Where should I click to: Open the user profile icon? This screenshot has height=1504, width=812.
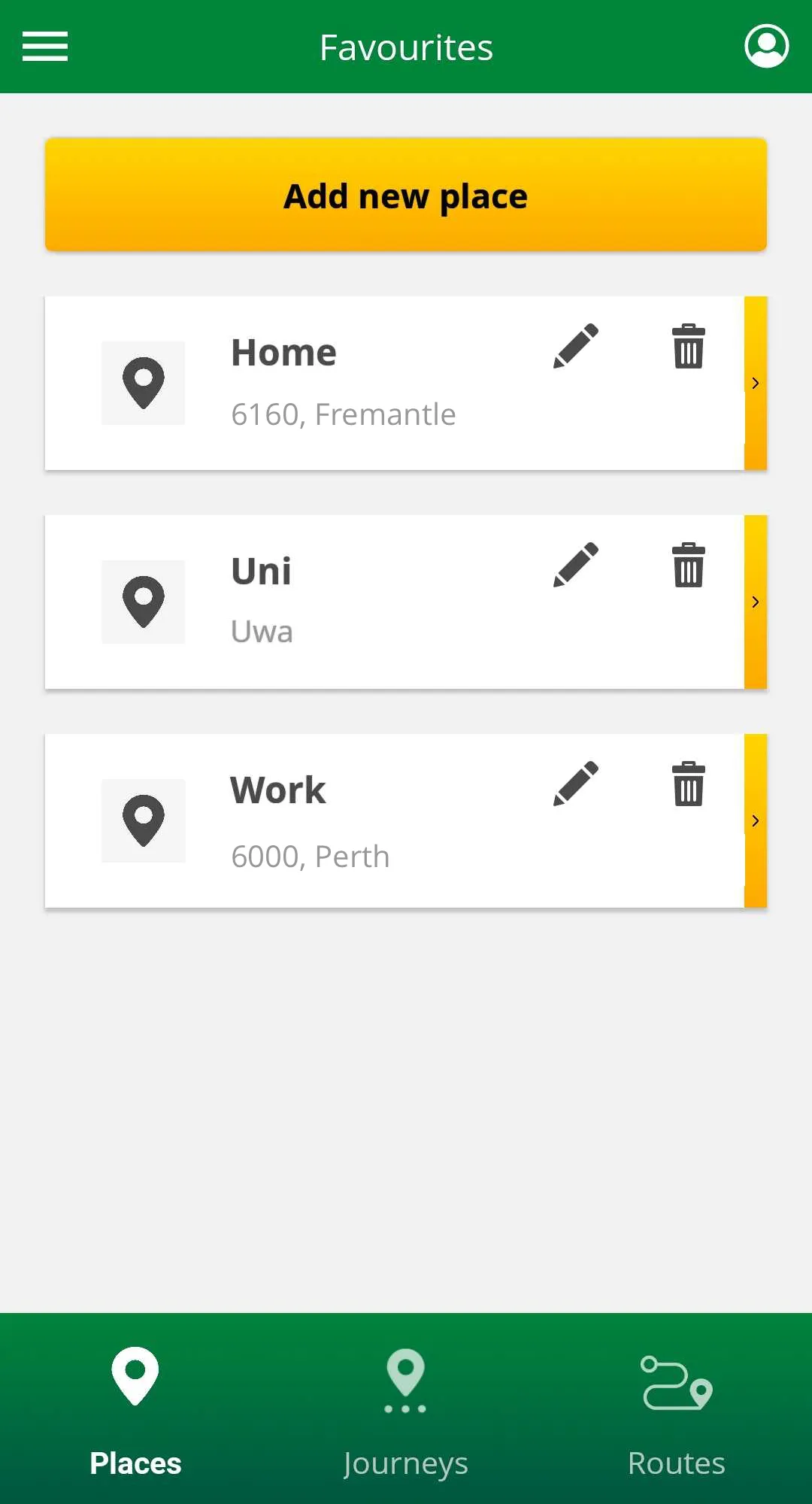[x=766, y=47]
